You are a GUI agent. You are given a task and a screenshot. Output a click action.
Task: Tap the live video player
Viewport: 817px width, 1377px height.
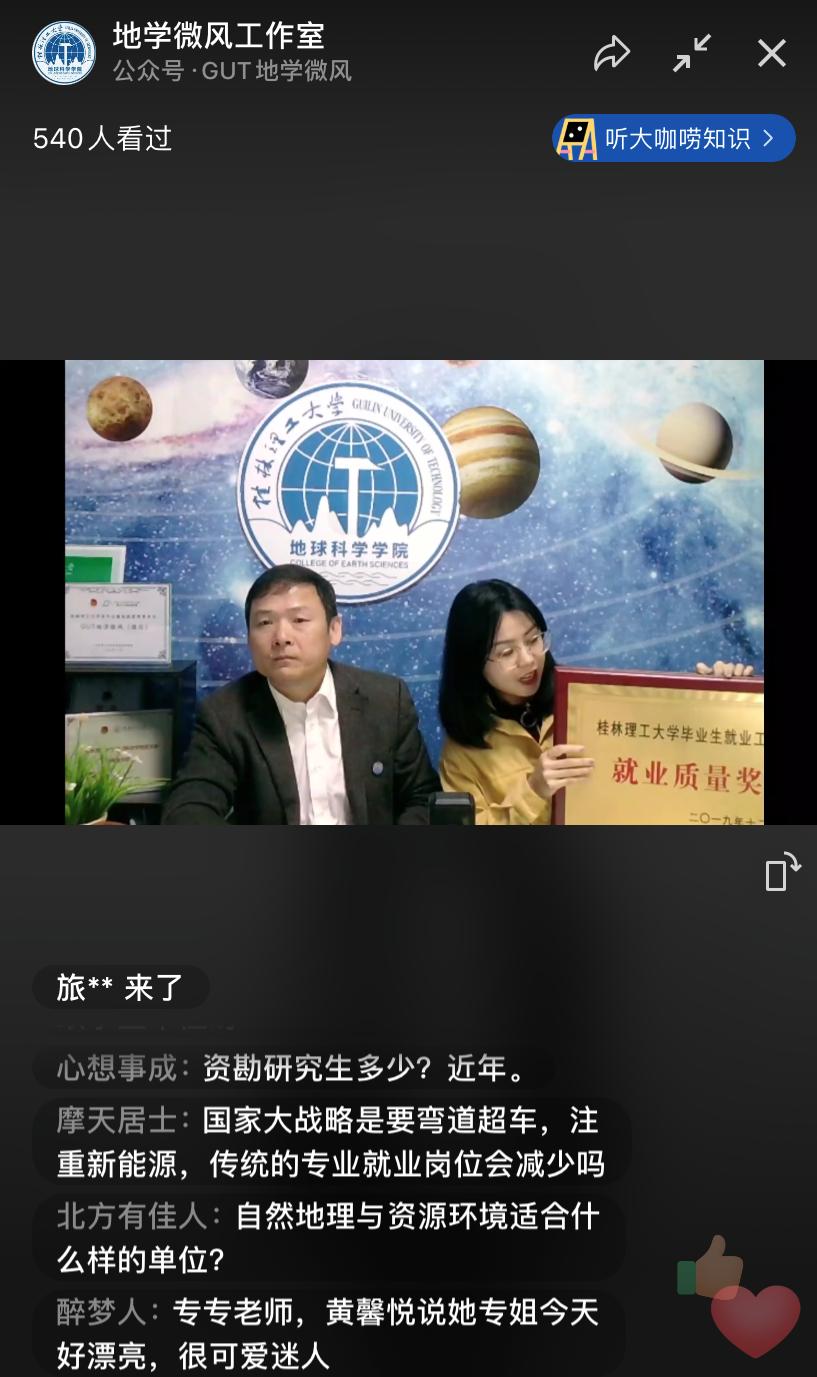pos(414,592)
